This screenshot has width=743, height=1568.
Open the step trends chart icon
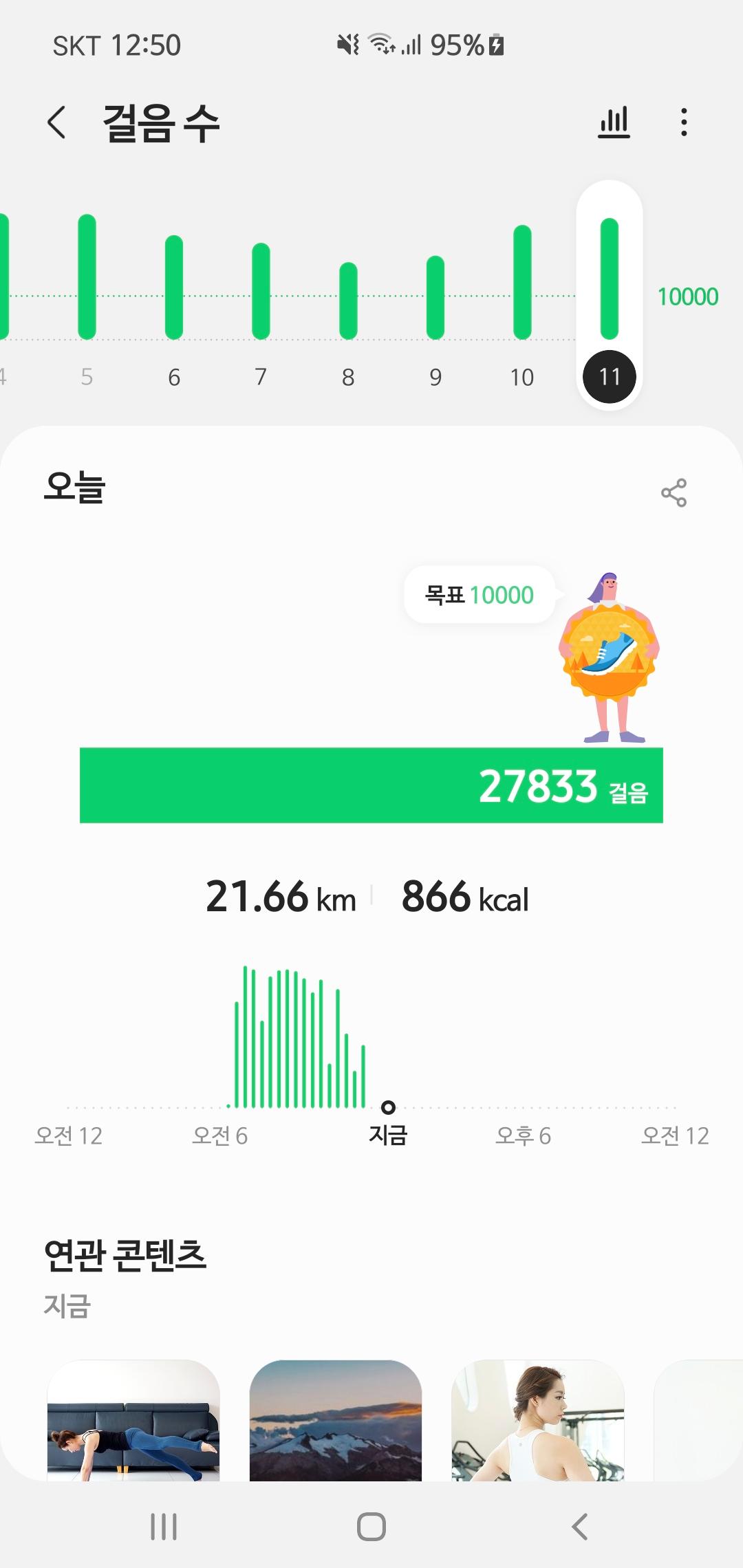[614, 123]
